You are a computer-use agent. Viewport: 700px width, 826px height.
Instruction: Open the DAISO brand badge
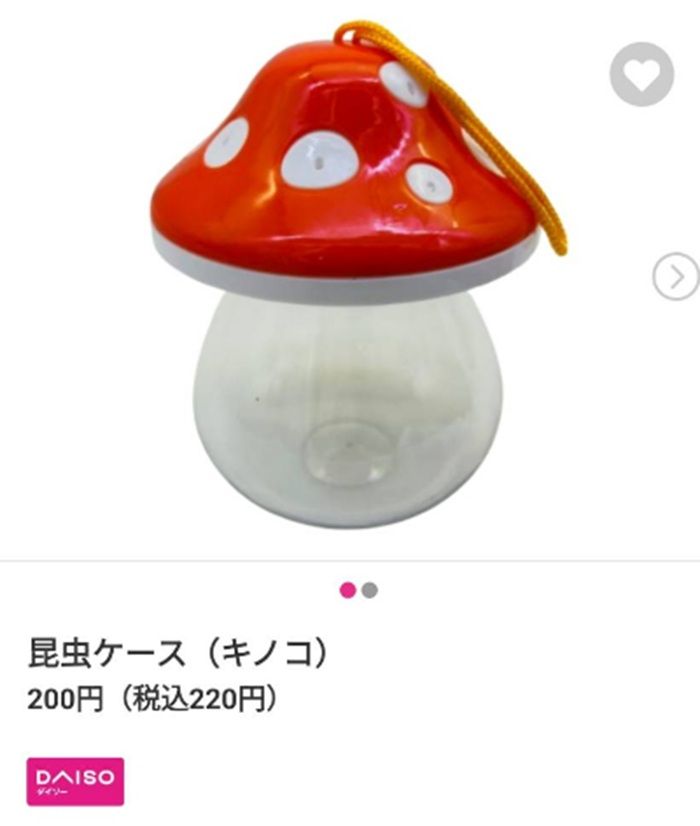[x=75, y=781]
